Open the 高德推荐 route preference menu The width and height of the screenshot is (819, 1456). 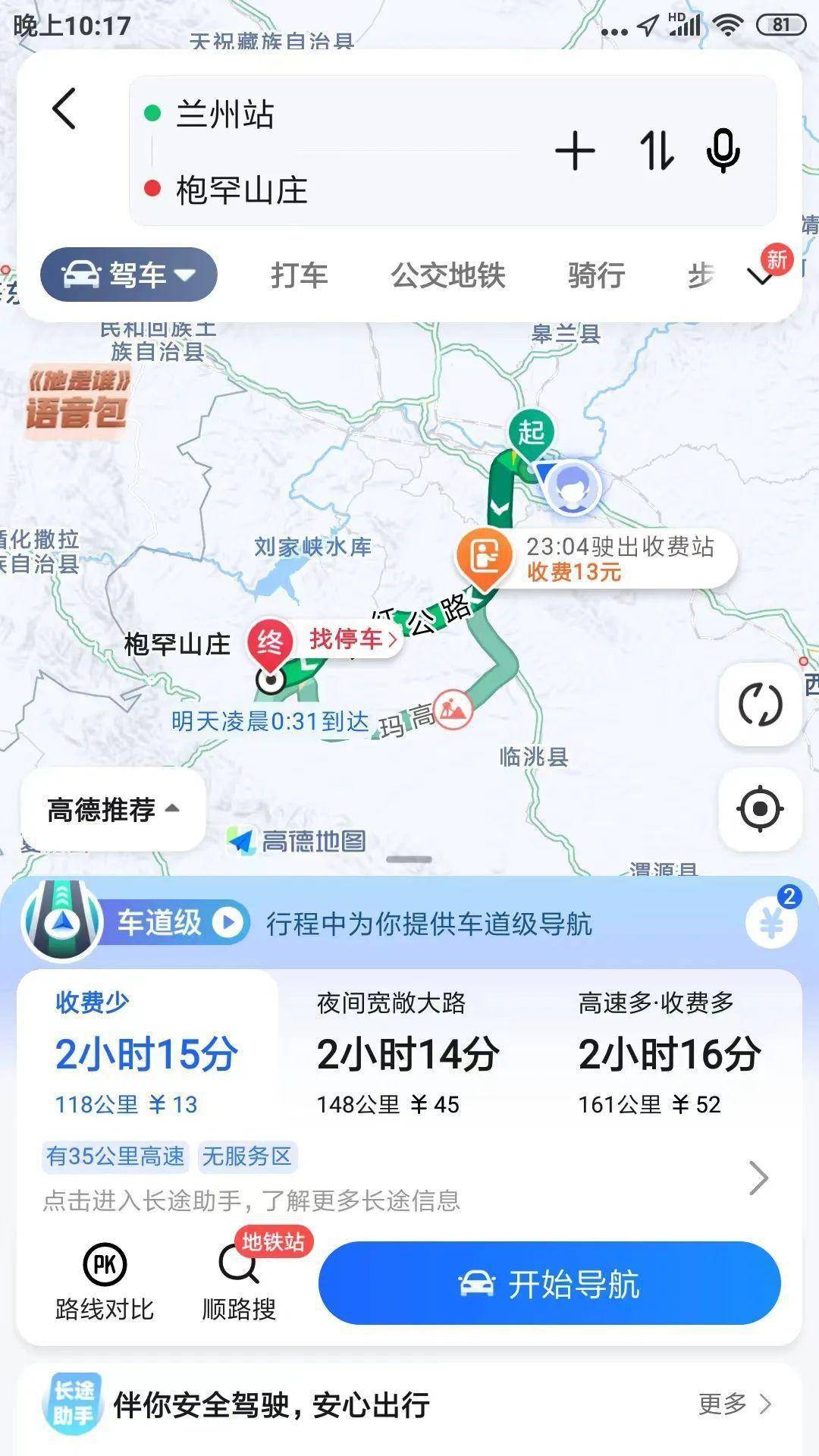click(112, 810)
